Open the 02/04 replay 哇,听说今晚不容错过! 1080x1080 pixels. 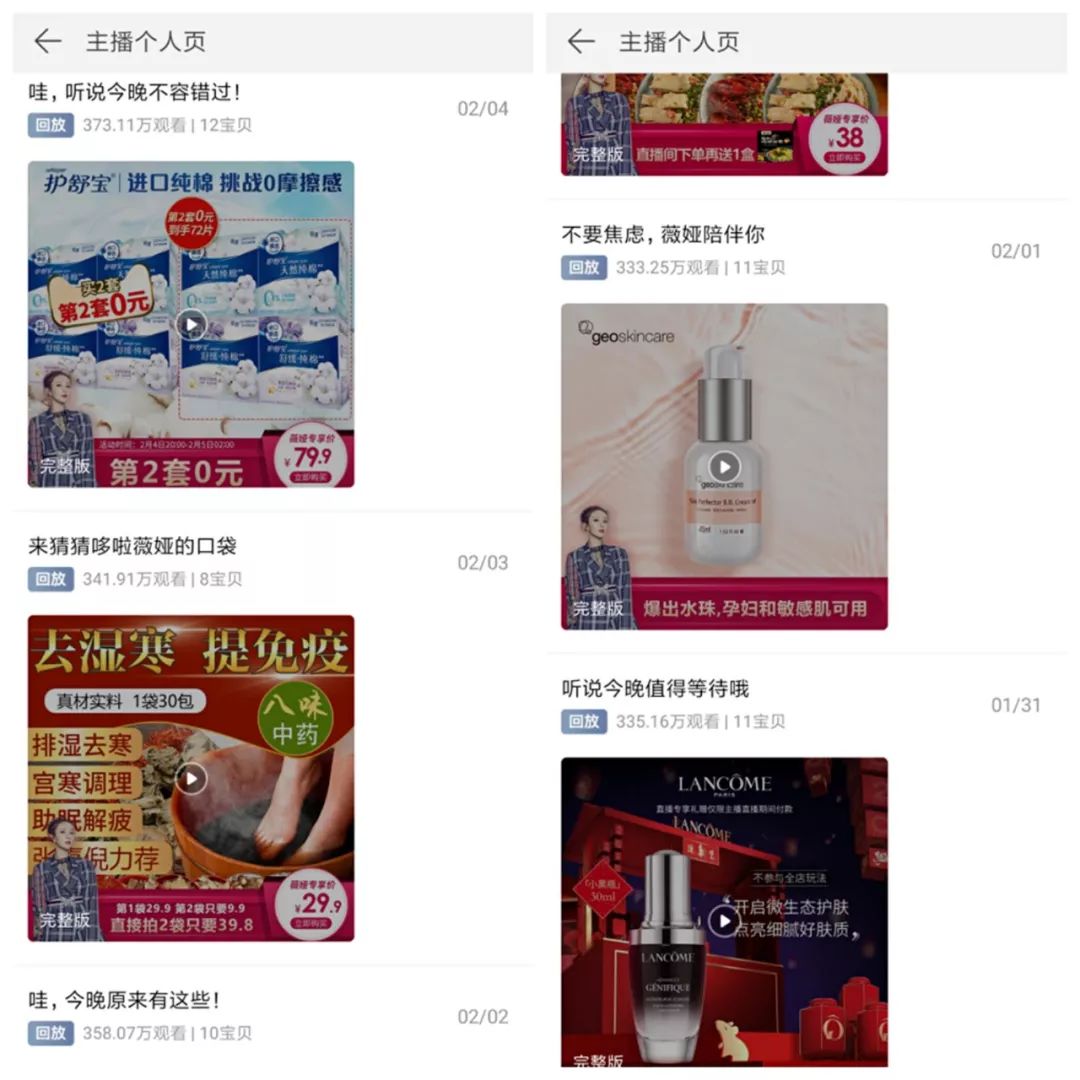(135, 92)
